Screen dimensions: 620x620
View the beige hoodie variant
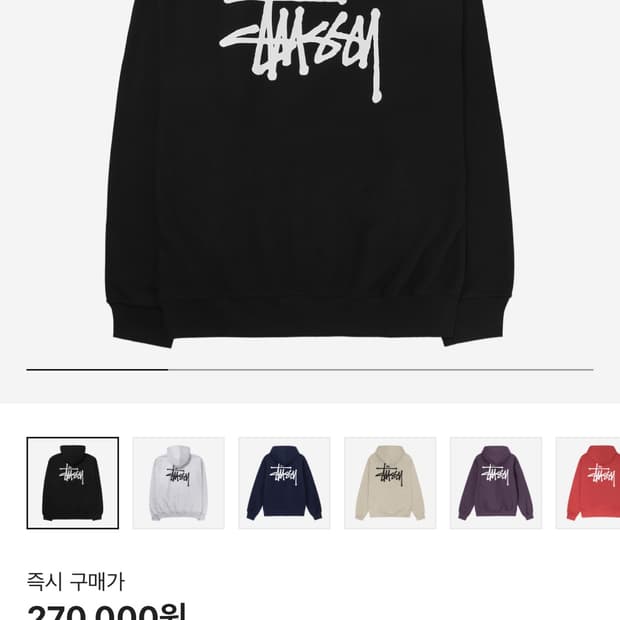390,483
